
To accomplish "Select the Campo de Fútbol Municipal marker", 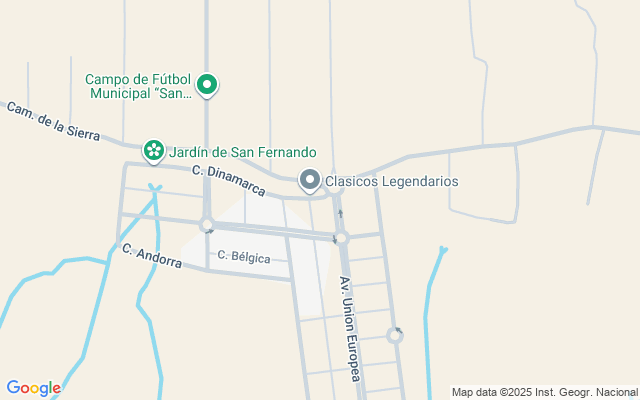I will pyautogui.click(x=207, y=85).
